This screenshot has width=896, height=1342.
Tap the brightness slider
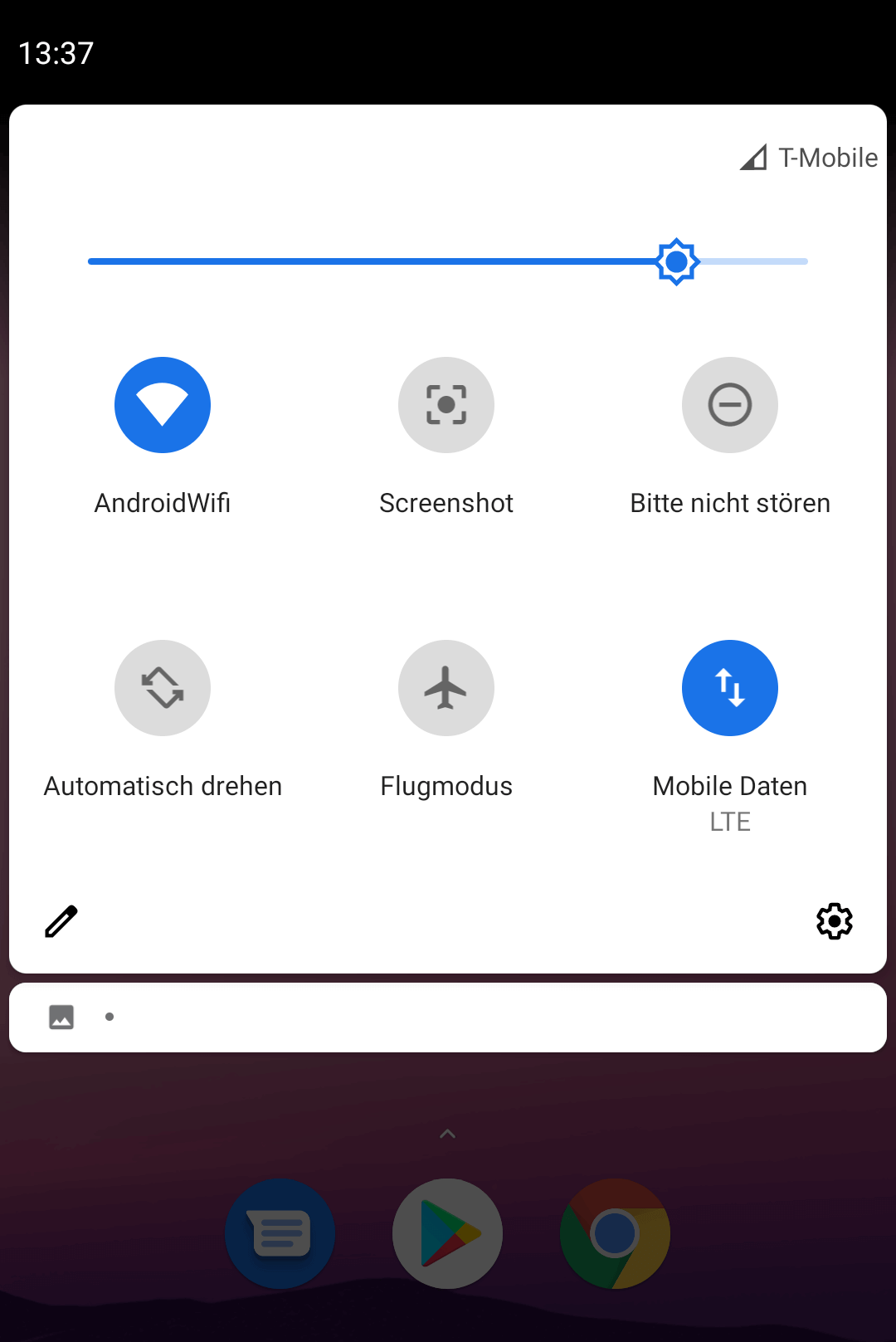click(448, 261)
